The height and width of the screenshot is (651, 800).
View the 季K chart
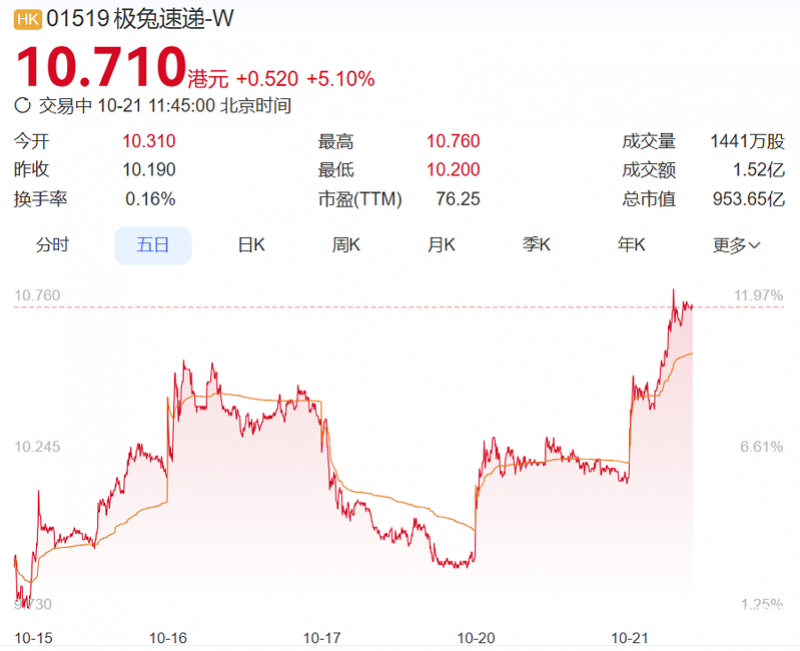536,245
